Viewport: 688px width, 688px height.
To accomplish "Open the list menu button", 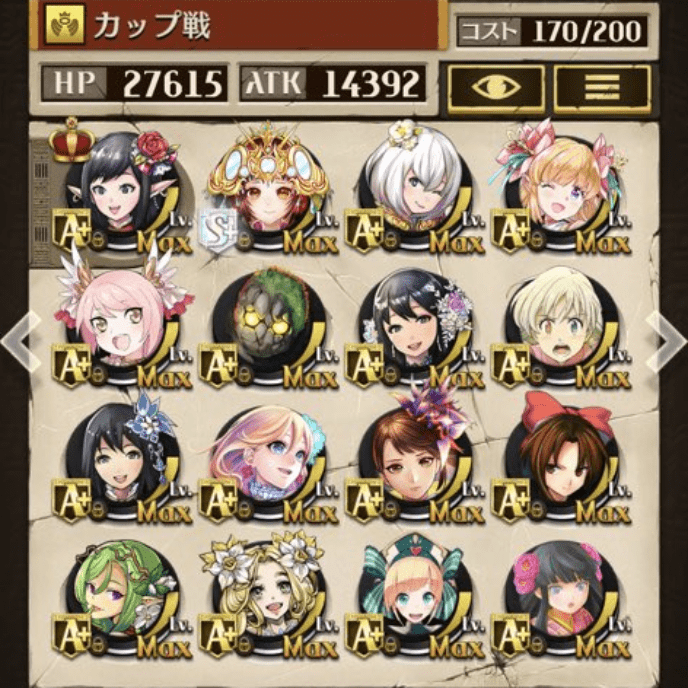I will pos(601,87).
